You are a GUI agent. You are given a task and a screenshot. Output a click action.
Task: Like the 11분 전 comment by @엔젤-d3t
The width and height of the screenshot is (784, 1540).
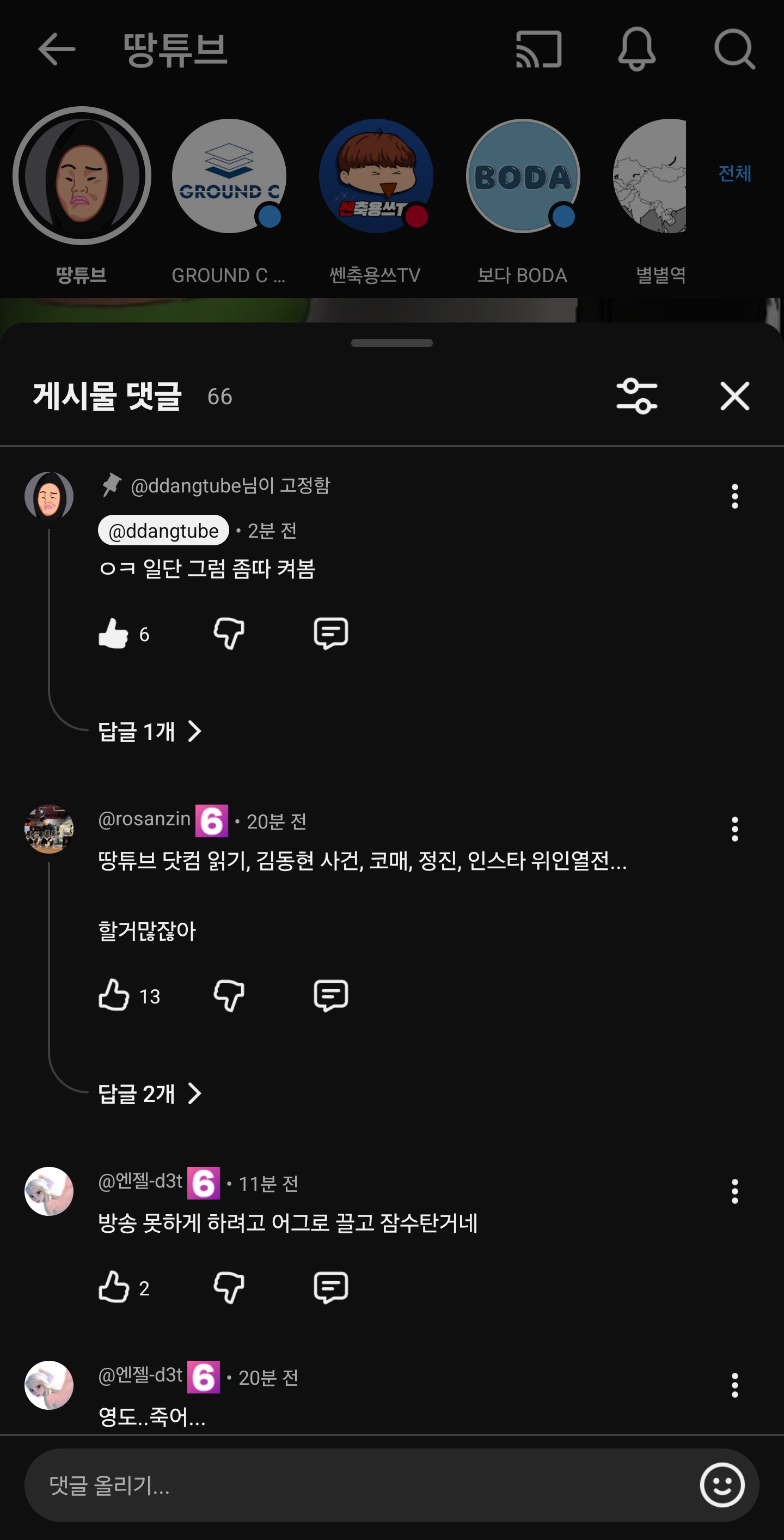tap(114, 1287)
